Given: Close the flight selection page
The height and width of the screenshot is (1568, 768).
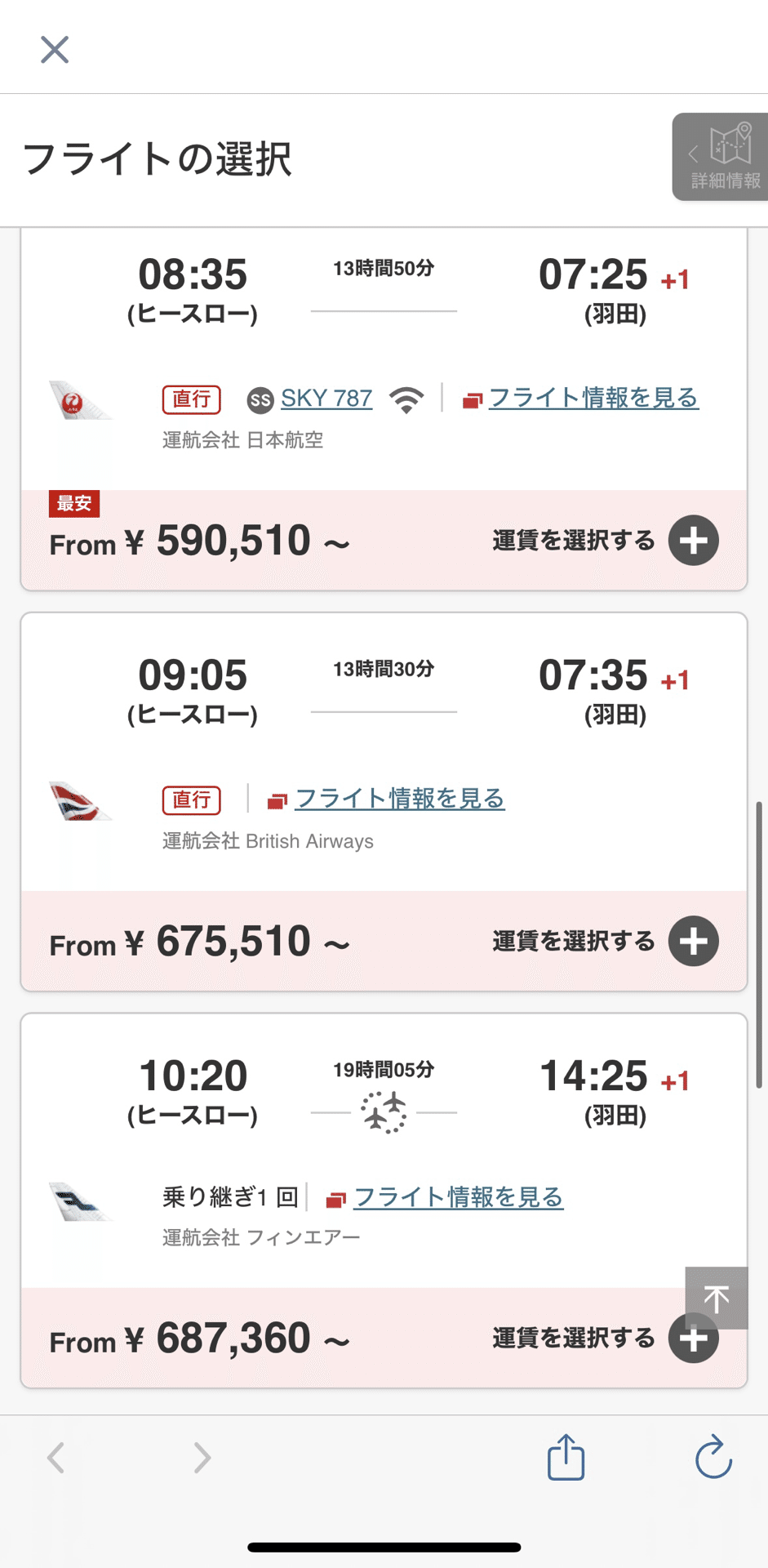Looking at the screenshot, I should [x=55, y=50].
